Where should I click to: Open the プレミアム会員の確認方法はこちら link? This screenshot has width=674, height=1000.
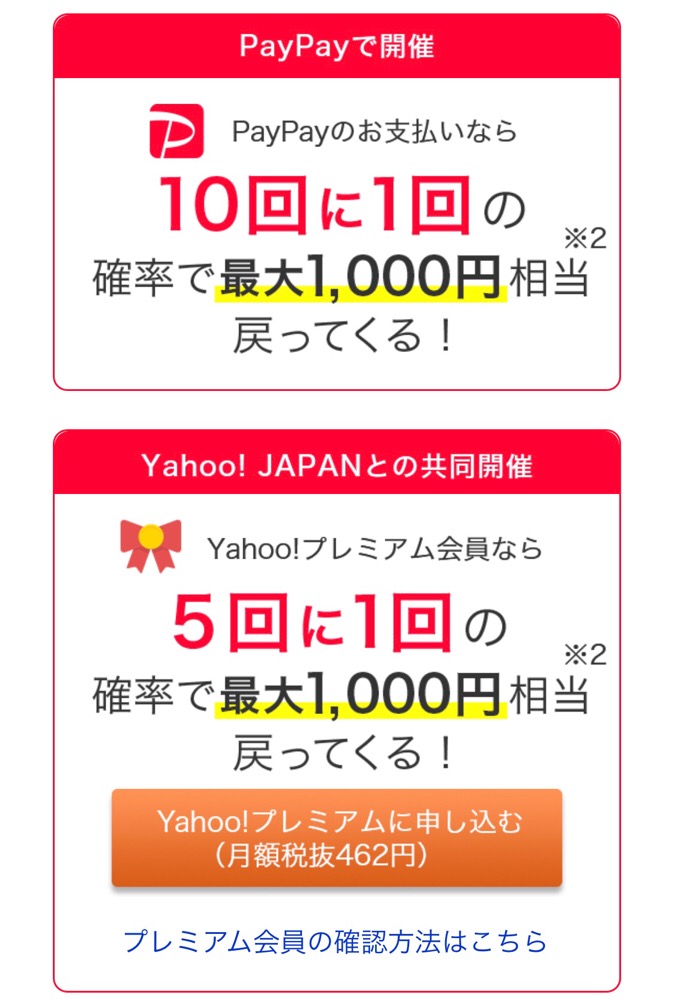coord(336,941)
